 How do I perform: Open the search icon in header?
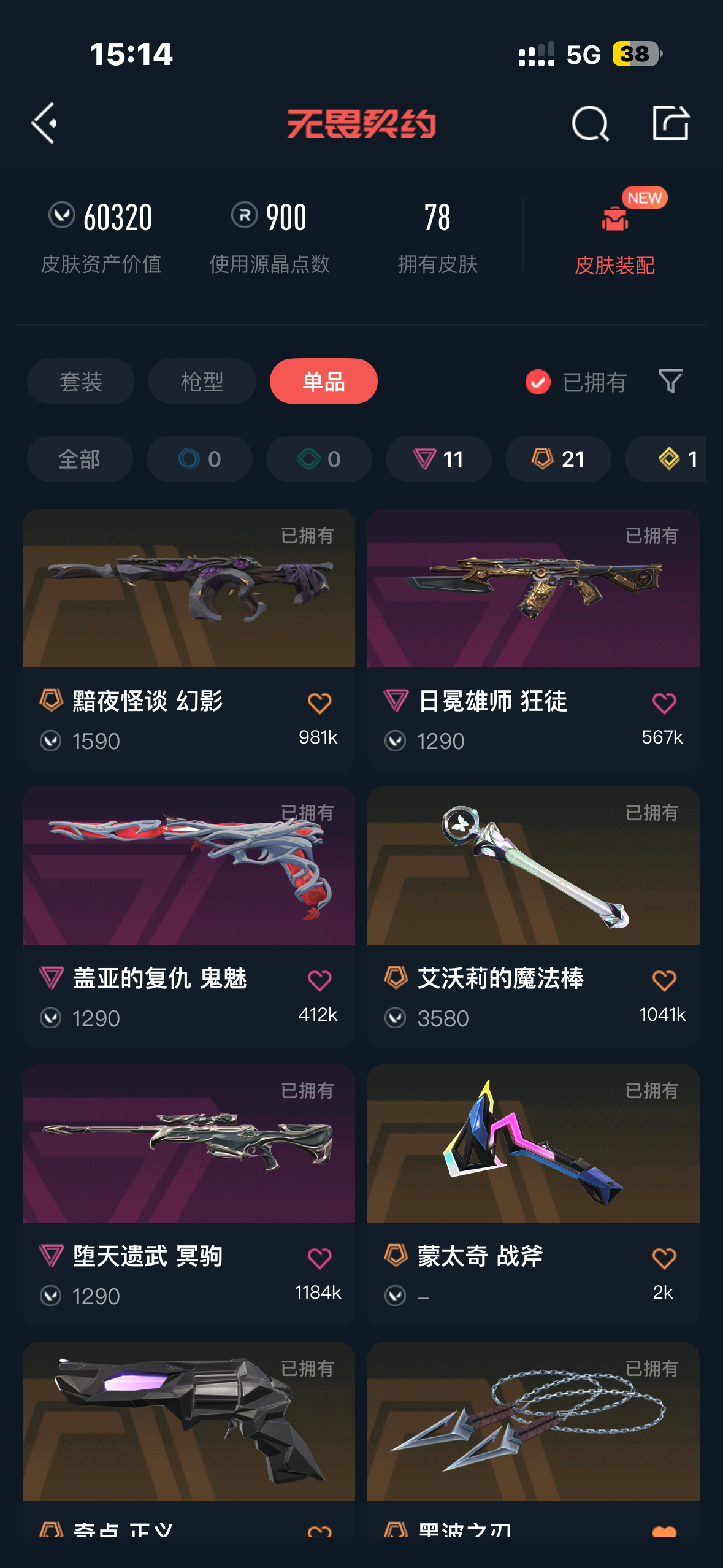pos(590,123)
